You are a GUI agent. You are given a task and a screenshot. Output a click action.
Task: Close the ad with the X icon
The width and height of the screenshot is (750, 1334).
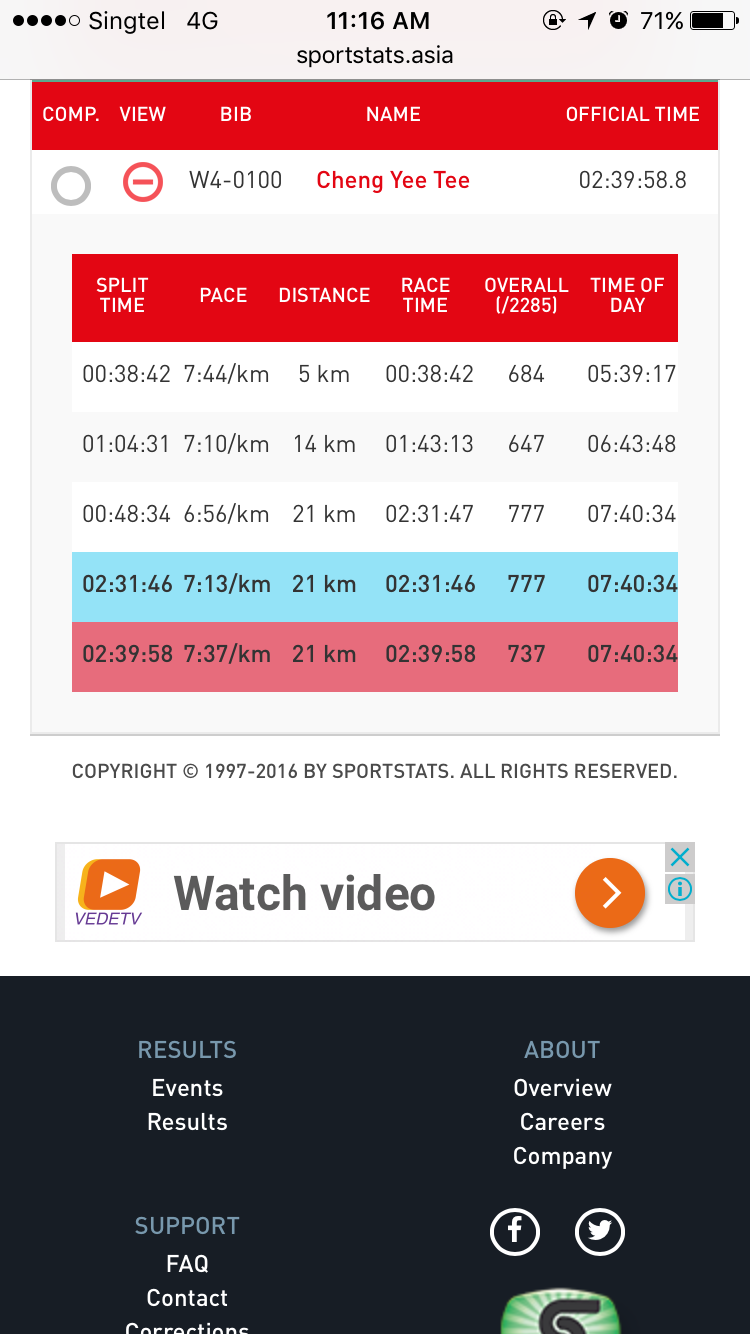point(680,857)
